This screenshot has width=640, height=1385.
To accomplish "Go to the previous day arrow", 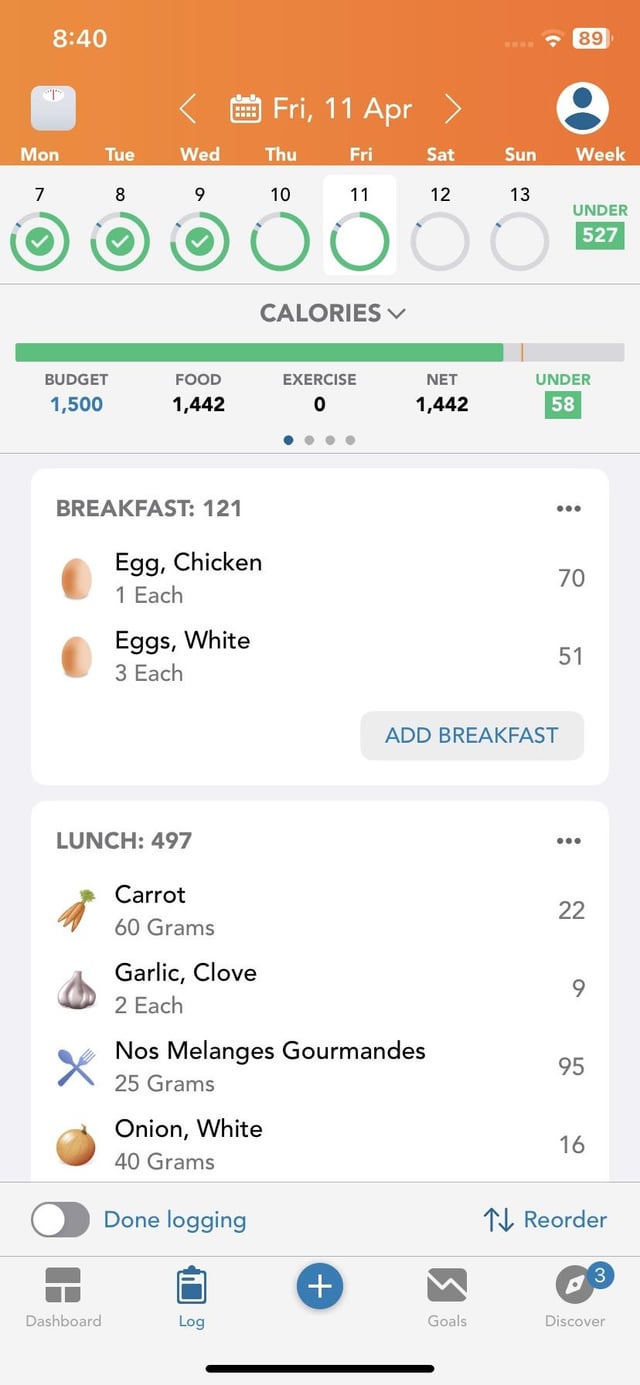I will (x=187, y=108).
